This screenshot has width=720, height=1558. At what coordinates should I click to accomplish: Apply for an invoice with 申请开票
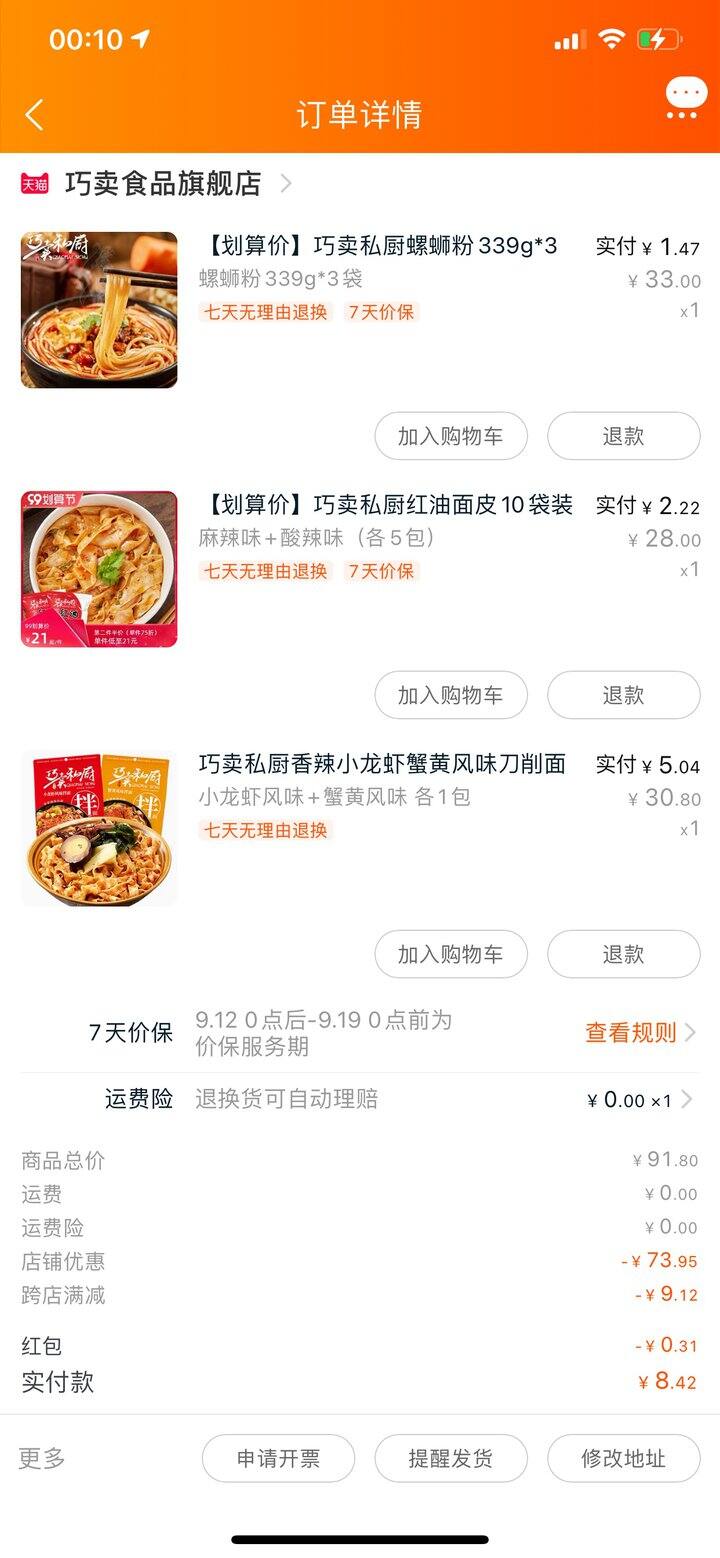coord(279,1458)
